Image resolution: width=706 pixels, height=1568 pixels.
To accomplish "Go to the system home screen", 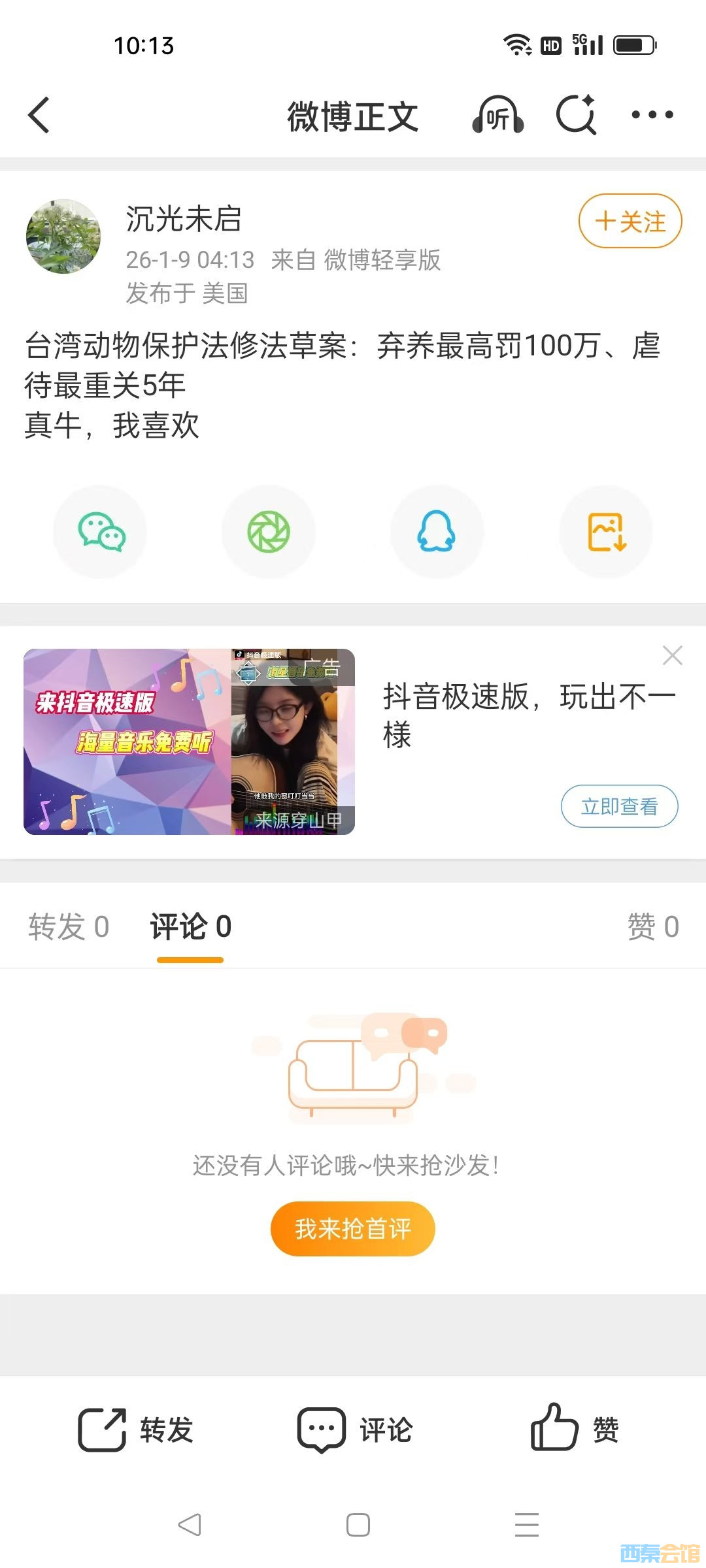I will tap(358, 1525).
